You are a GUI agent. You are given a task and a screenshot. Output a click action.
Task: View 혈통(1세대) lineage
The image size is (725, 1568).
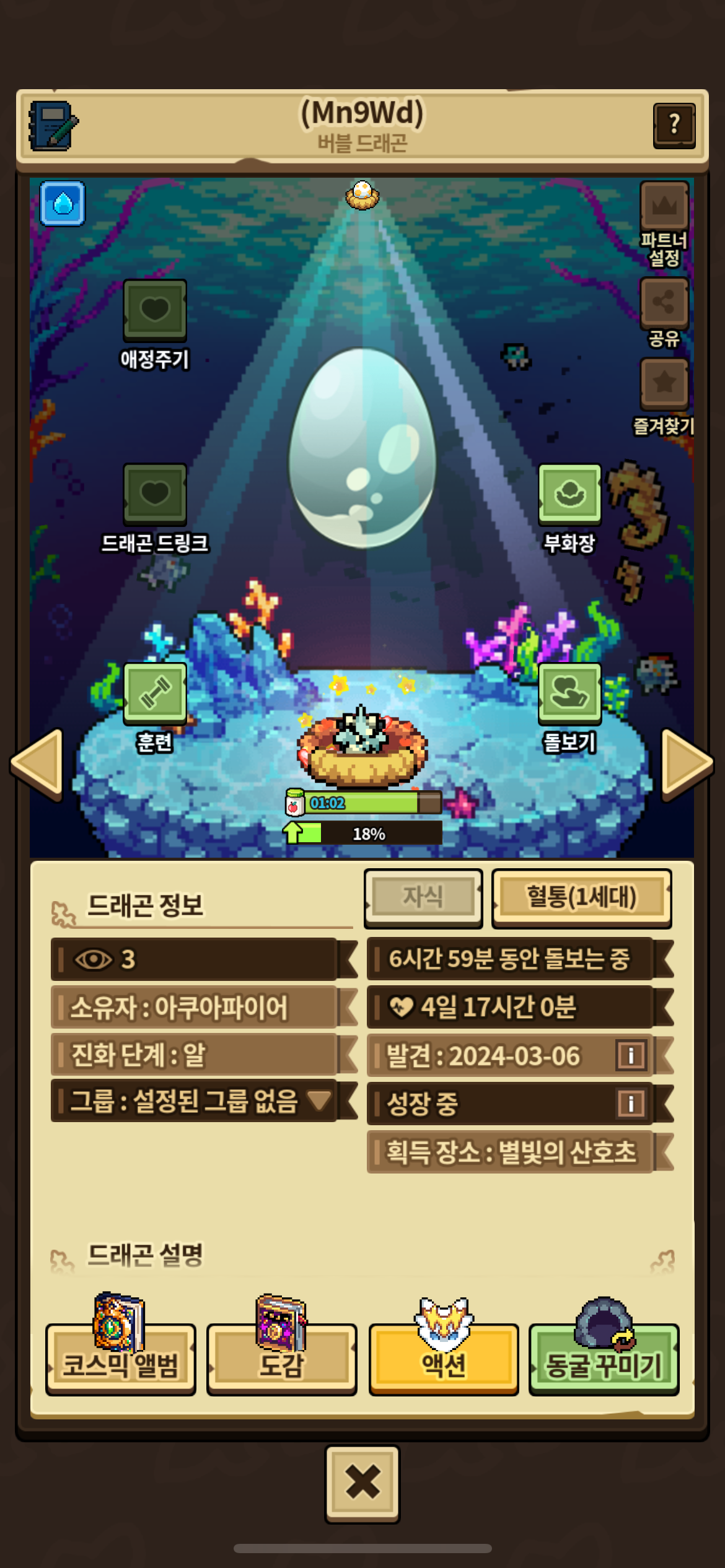coord(581,897)
